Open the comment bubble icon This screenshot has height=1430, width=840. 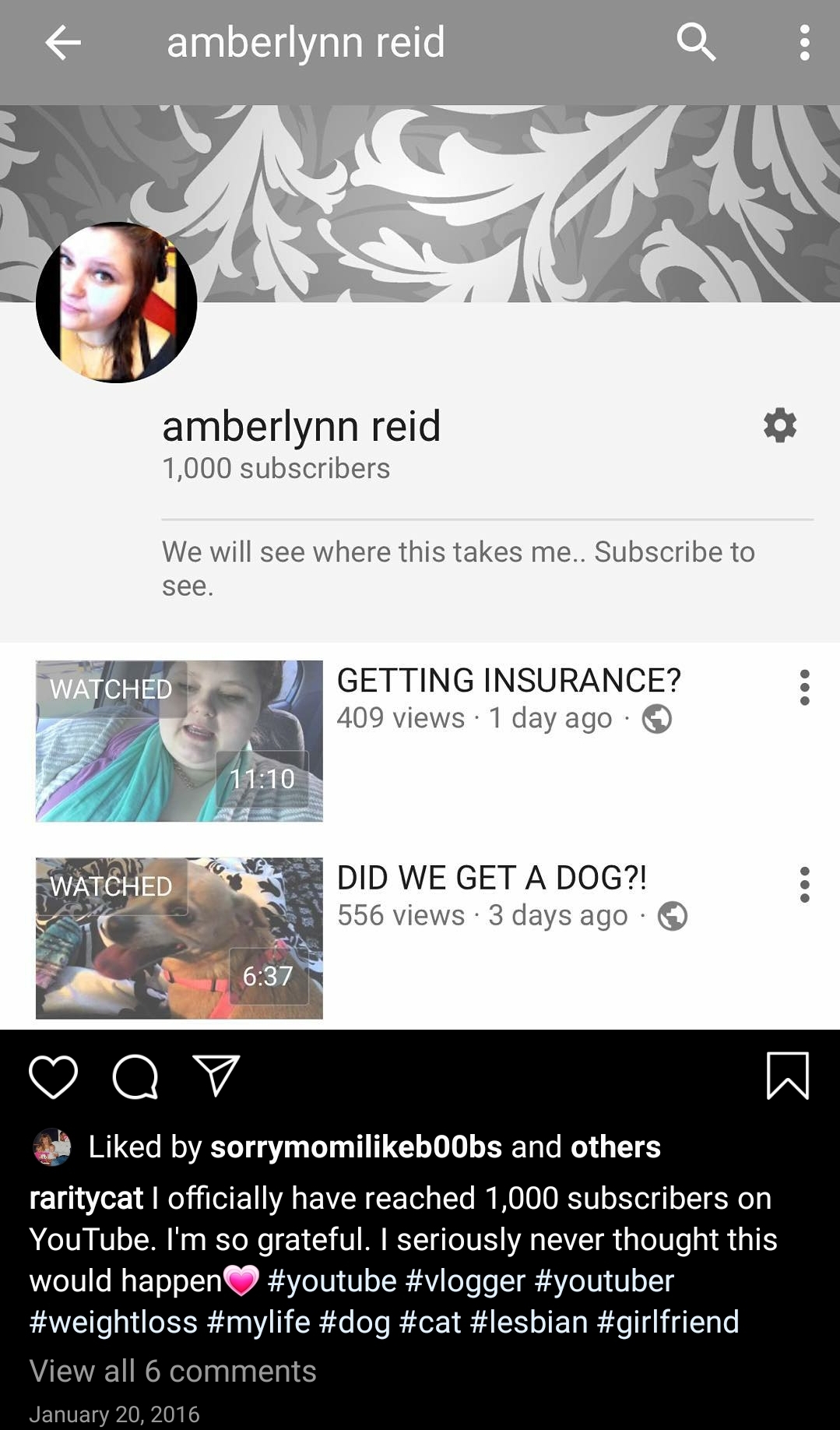[x=135, y=1077]
